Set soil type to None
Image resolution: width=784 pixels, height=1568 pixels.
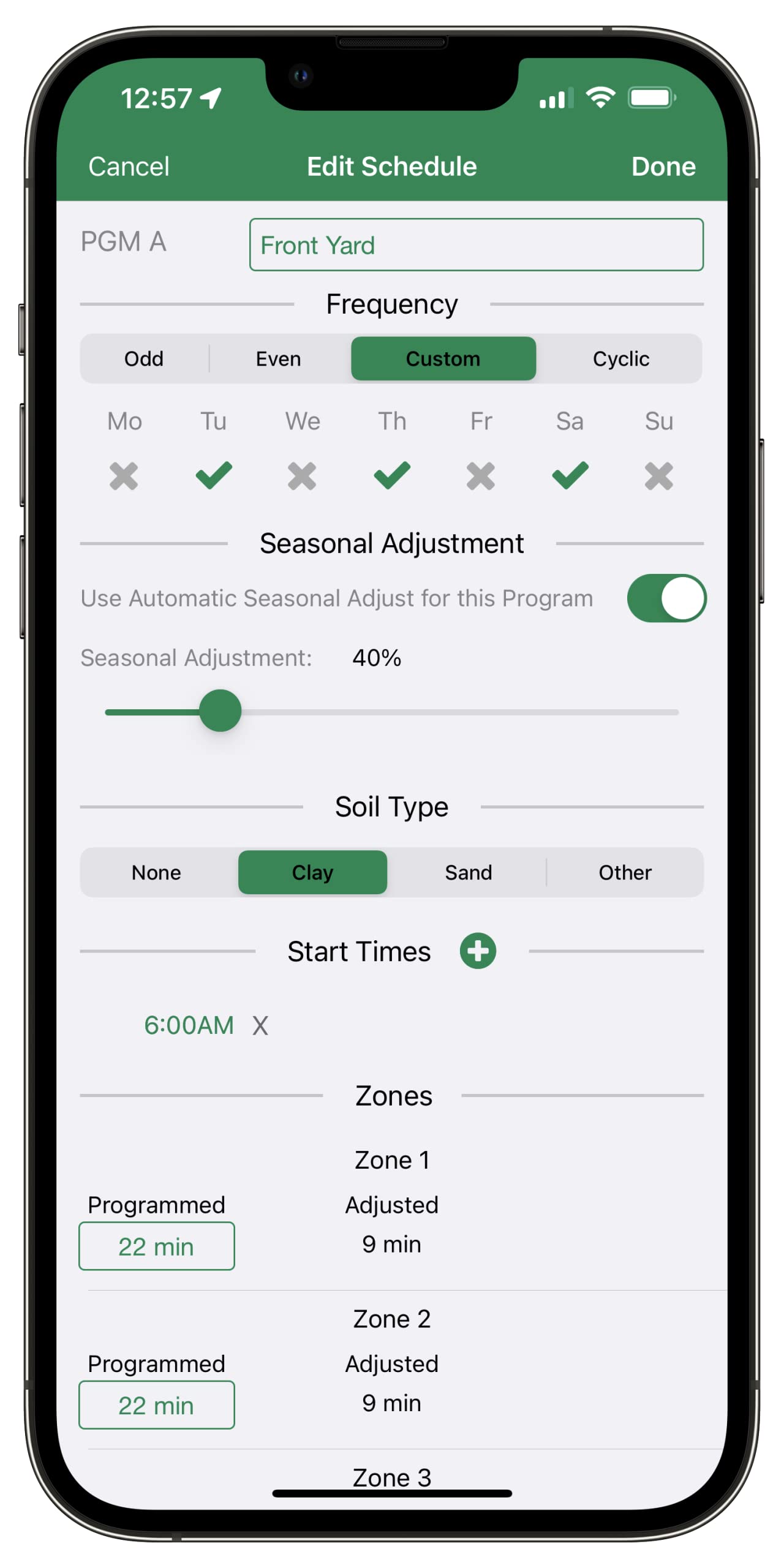point(156,872)
